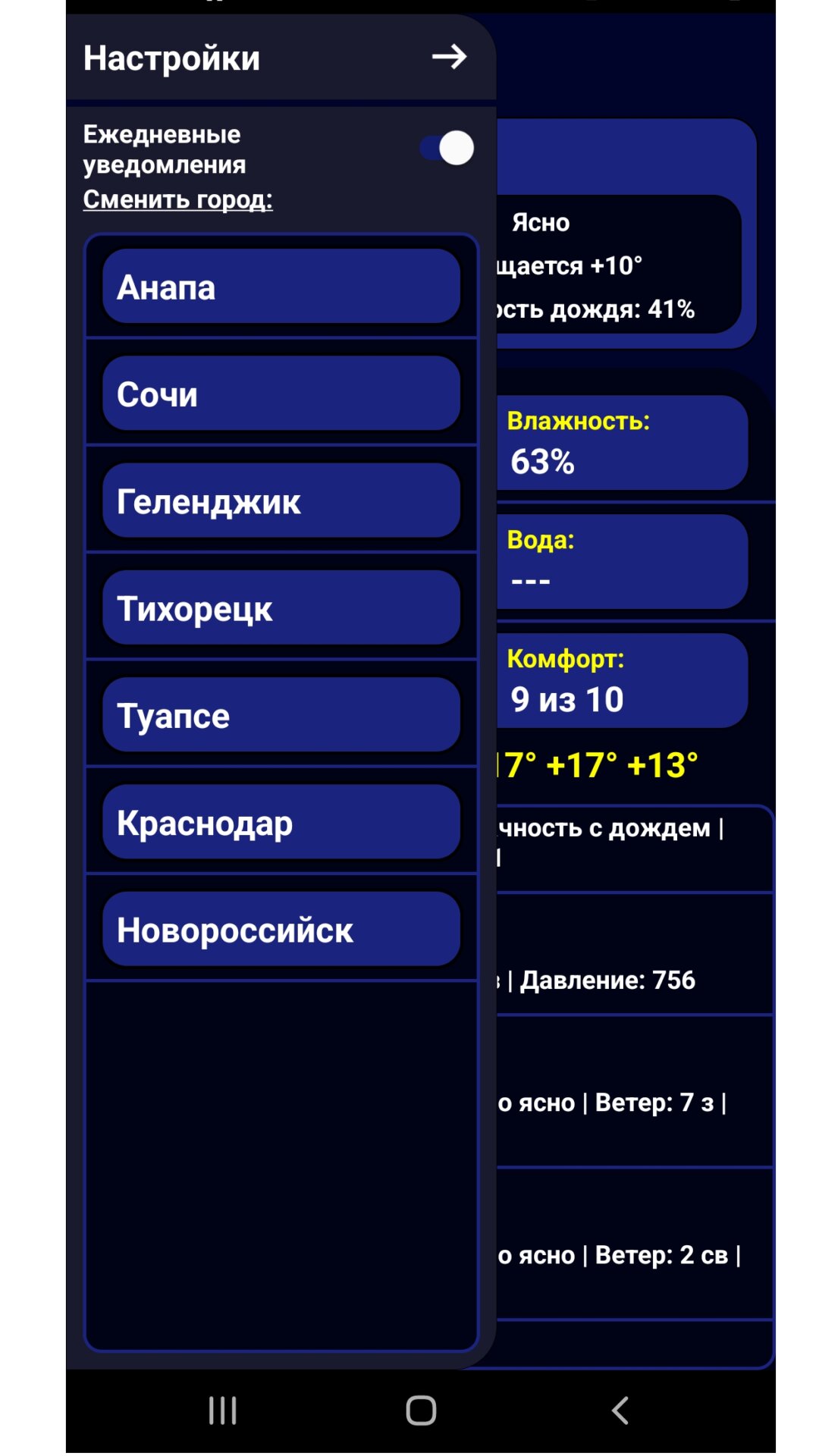This screenshot has width=819, height=1456.
Task: Tap the system back button
Action: [620, 1410]
